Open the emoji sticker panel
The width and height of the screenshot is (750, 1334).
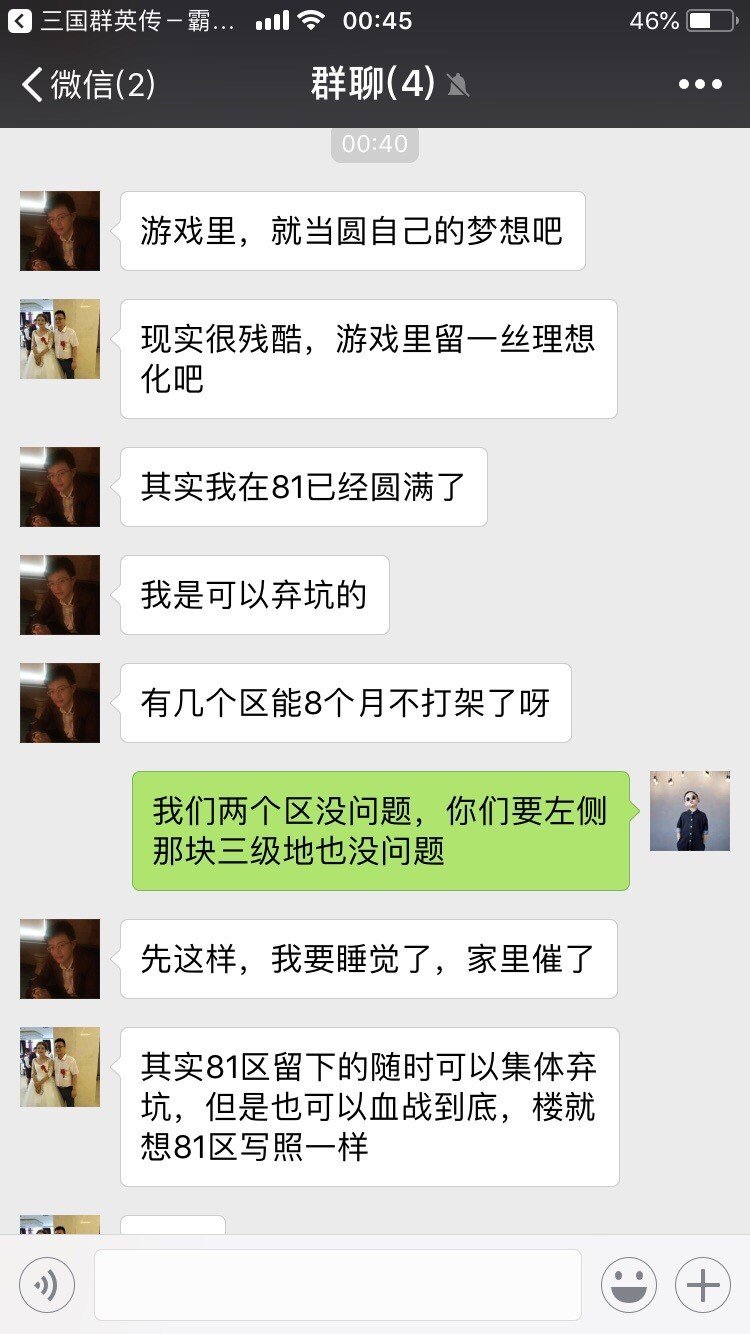629,1285
